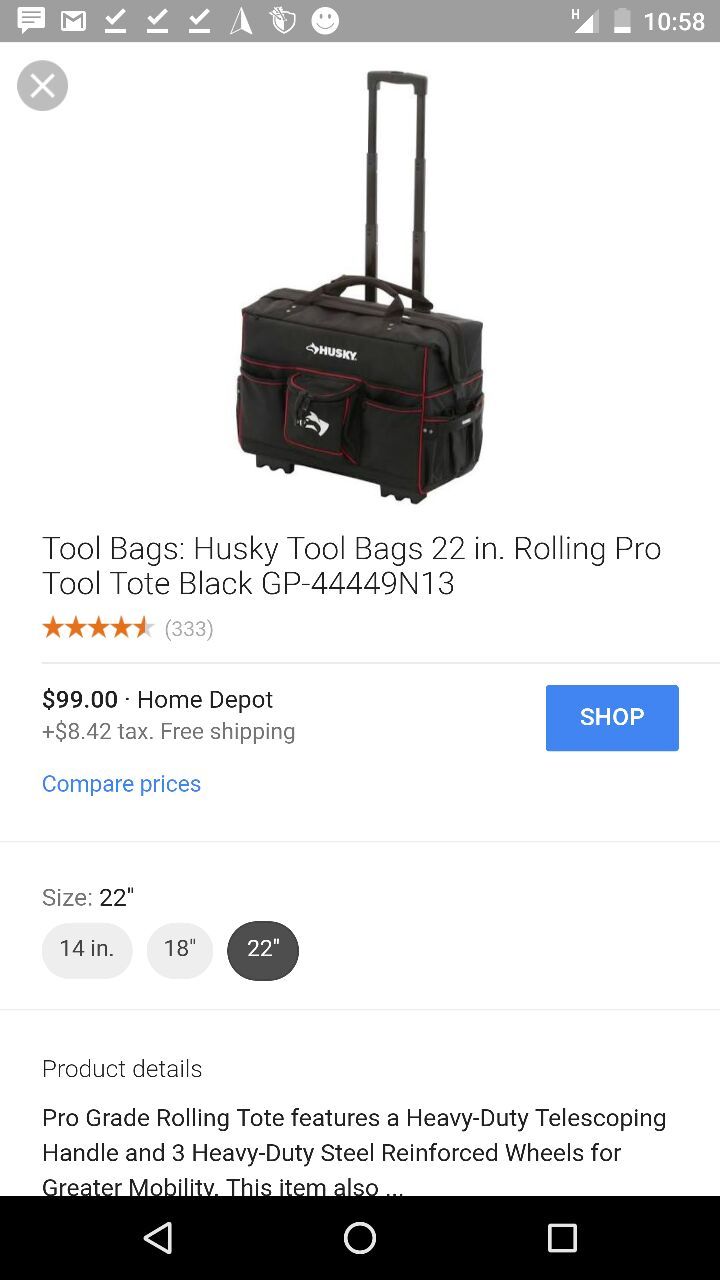This screenshot has width=720, height=1280.
Task: Go back using the system back button
Action: [x=158, y=1238]
